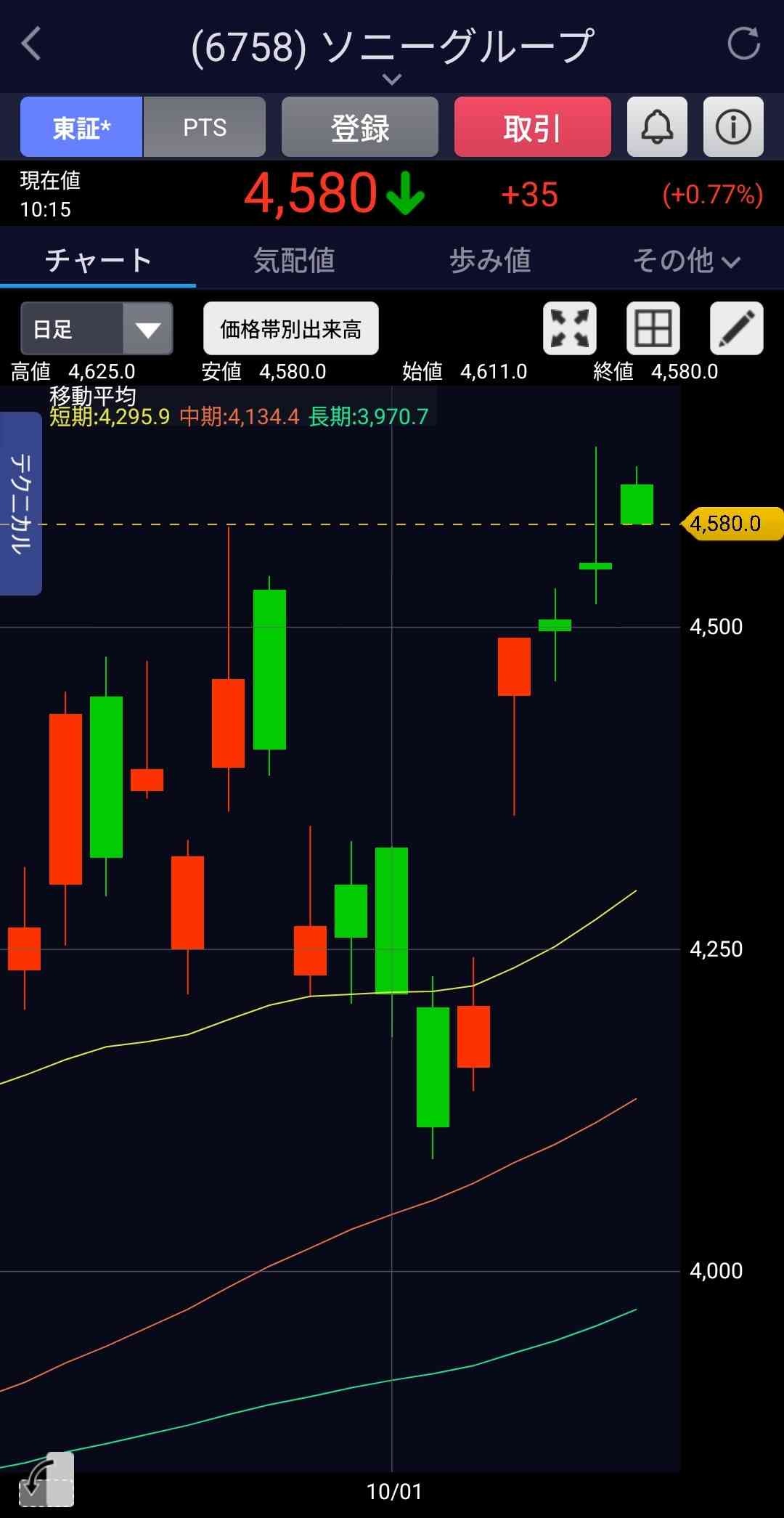Select the チャート tab

click(98, 260)
